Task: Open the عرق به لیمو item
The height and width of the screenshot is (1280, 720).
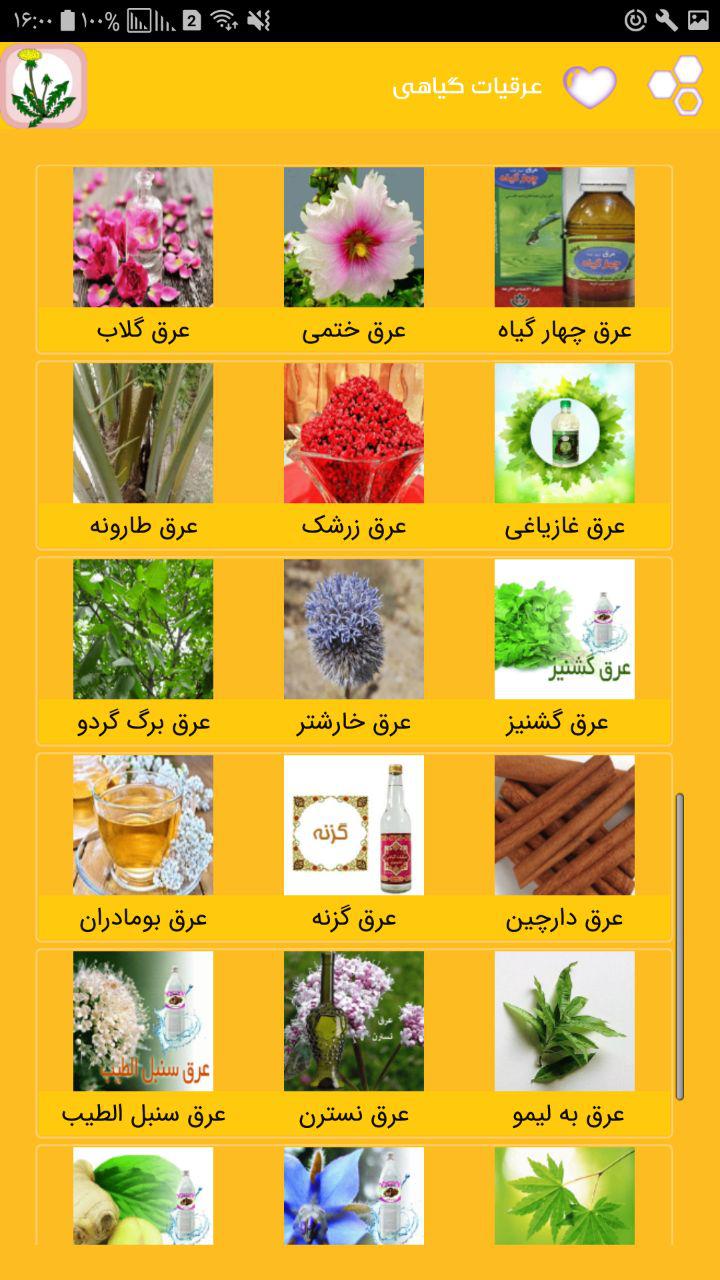Action: click(x=565, y=1043)
